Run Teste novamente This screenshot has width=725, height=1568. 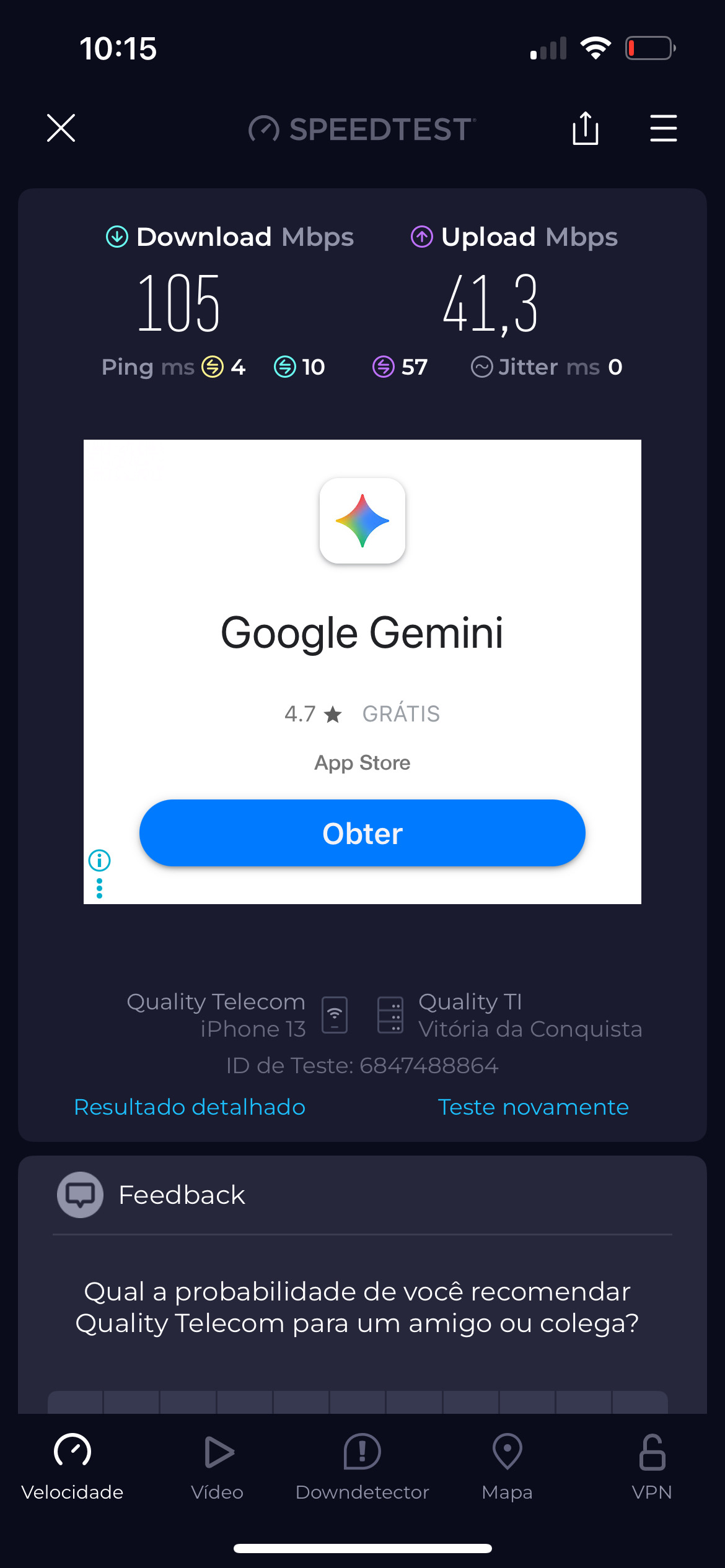(533, 1107)
